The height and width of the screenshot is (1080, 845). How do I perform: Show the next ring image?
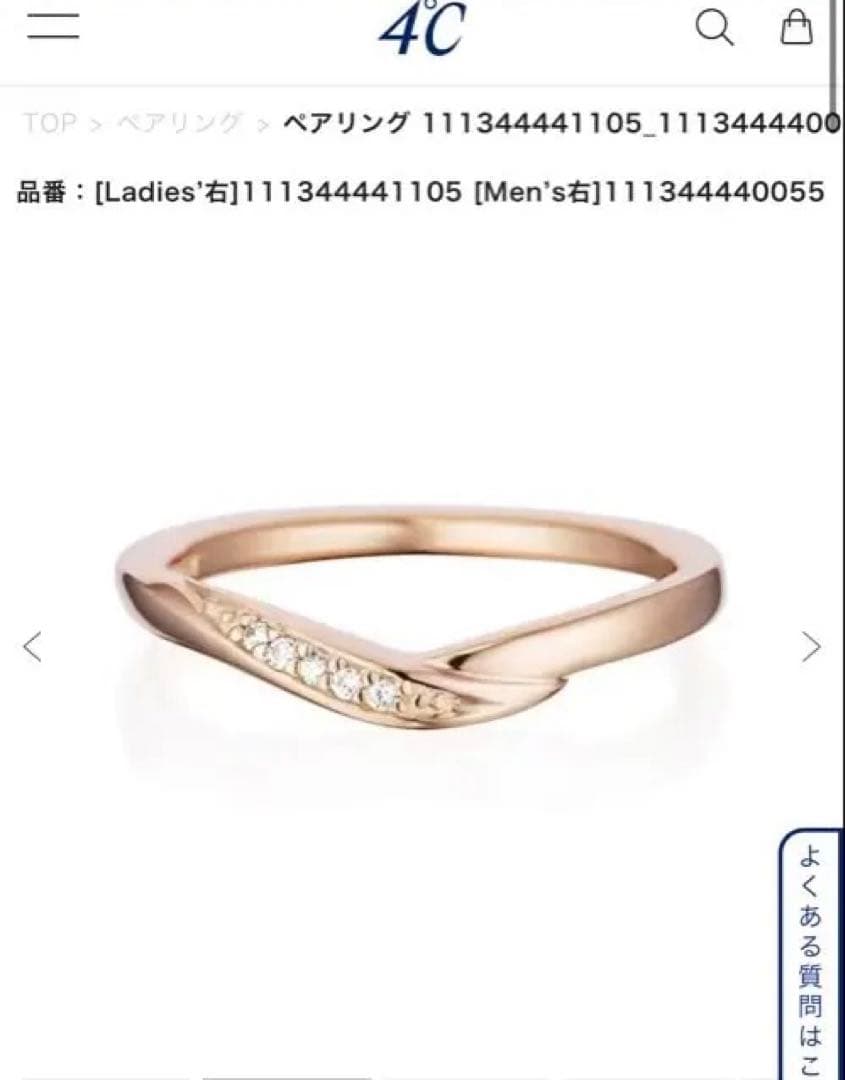pos(811,647)
